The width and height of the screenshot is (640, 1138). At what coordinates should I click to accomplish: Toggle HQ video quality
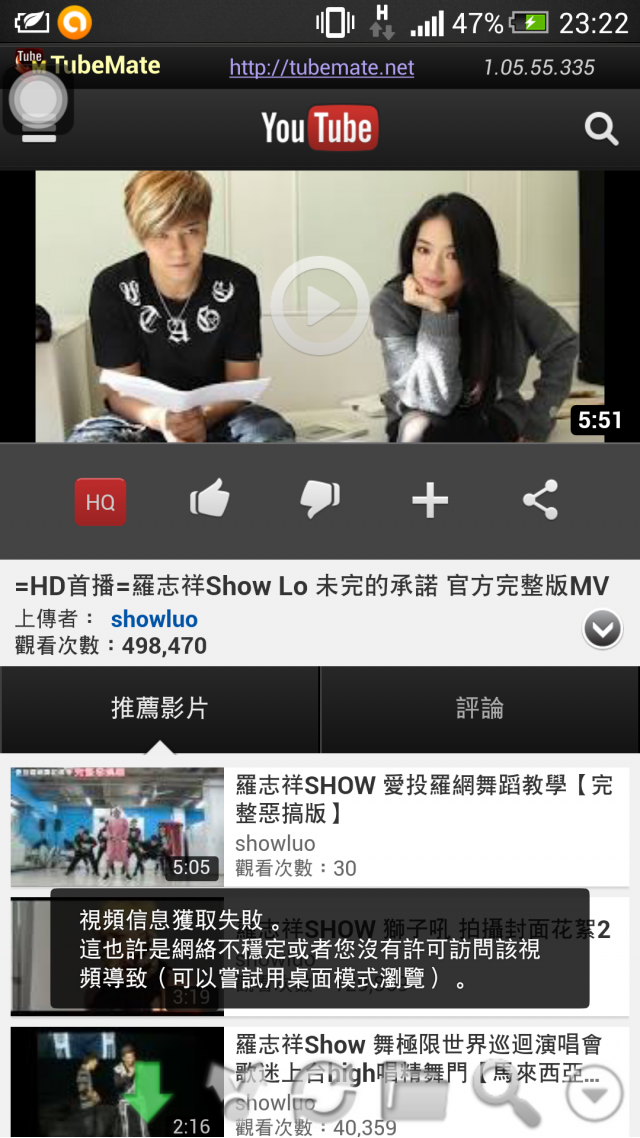(x=101, y=502)
